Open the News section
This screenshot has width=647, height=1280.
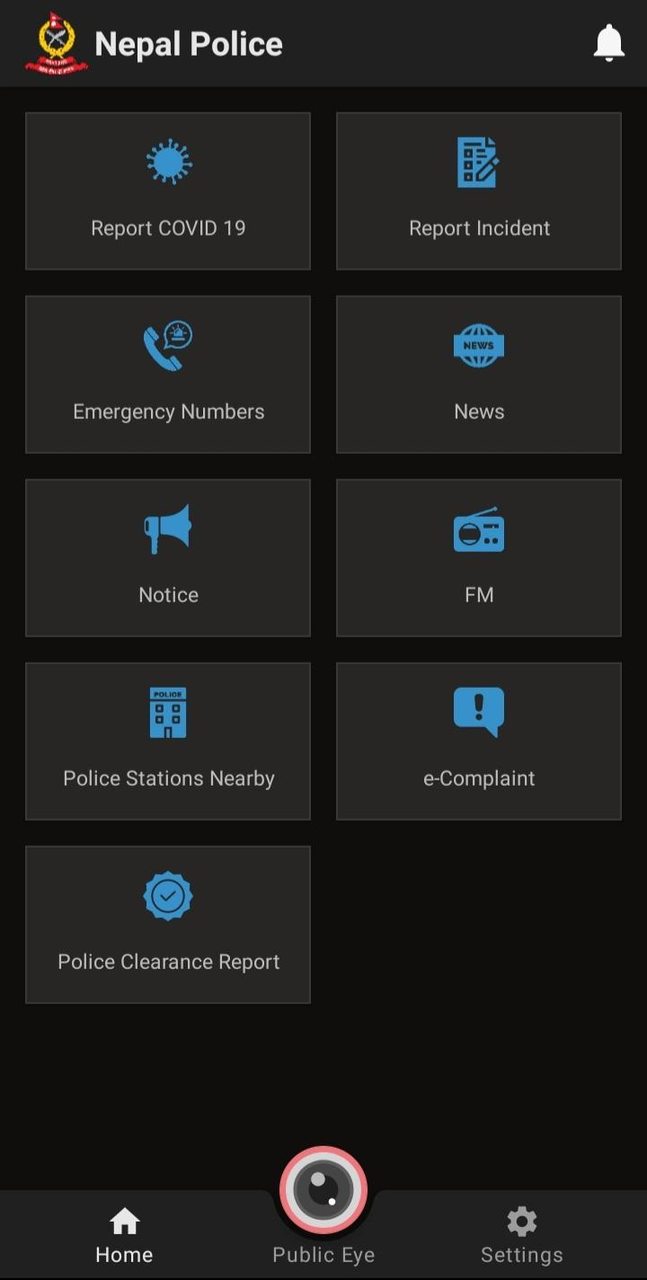coord(479,374)
